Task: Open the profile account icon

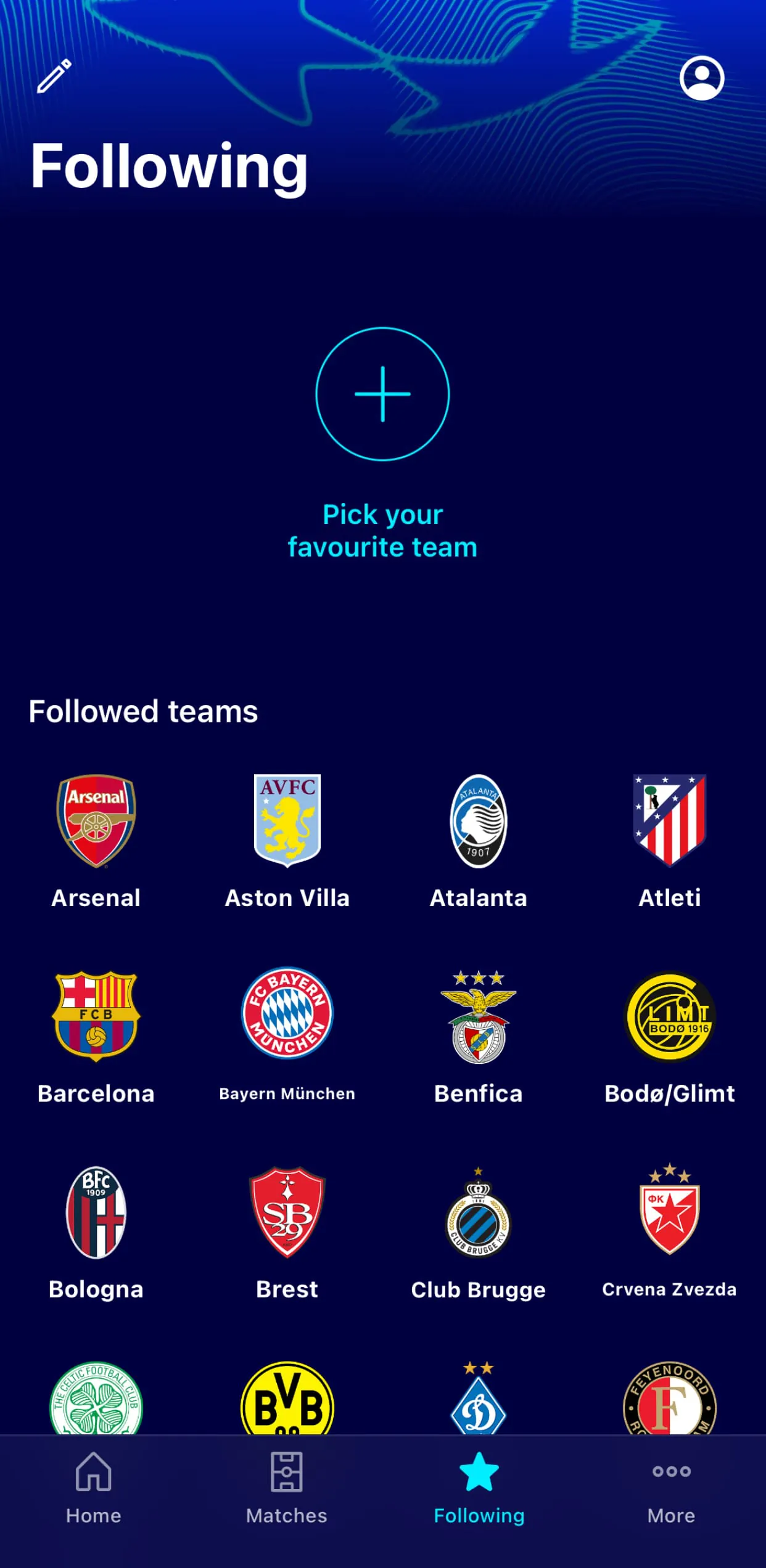Action: click(x=703, y=79)
